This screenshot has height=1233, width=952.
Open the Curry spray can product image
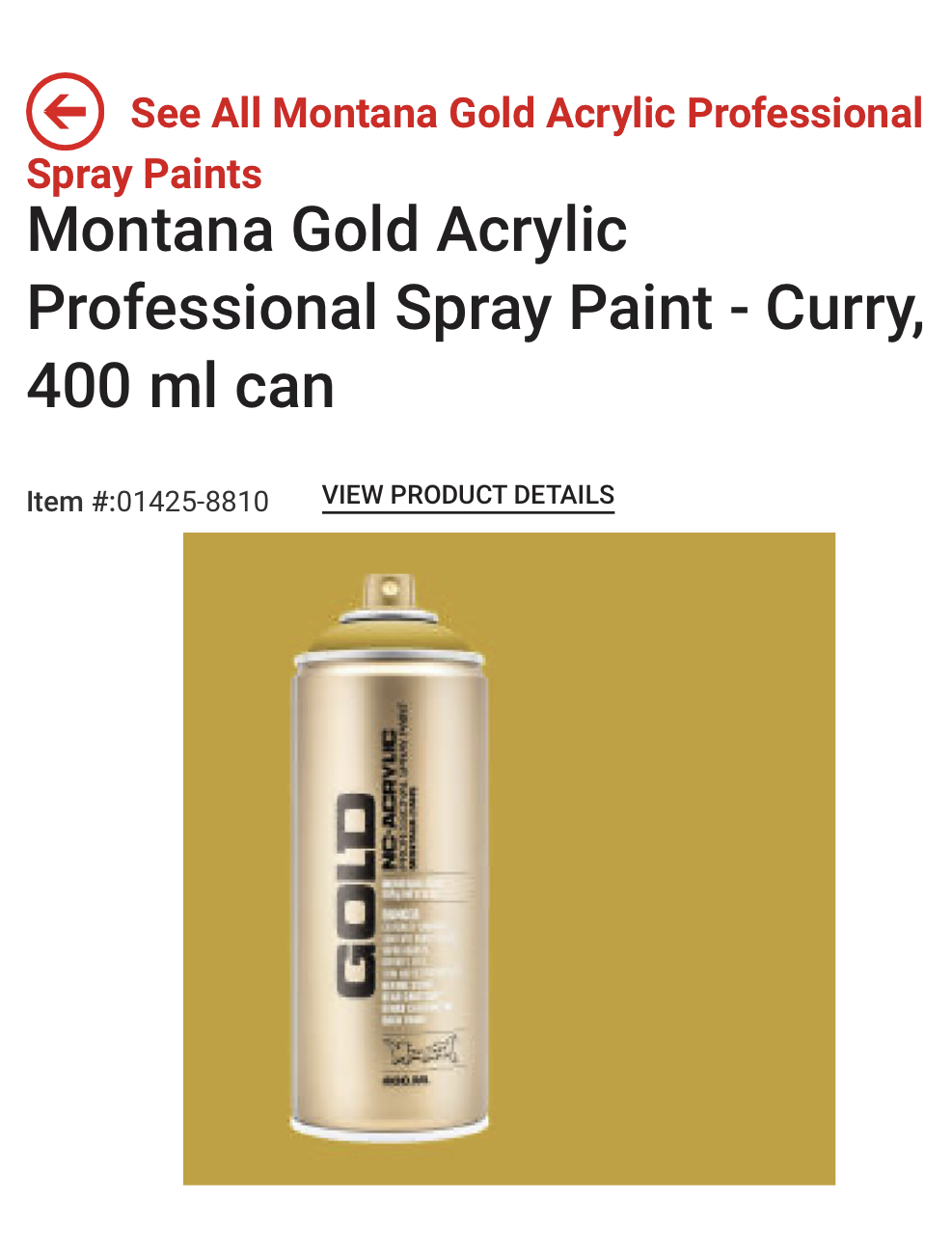point(508,858)
